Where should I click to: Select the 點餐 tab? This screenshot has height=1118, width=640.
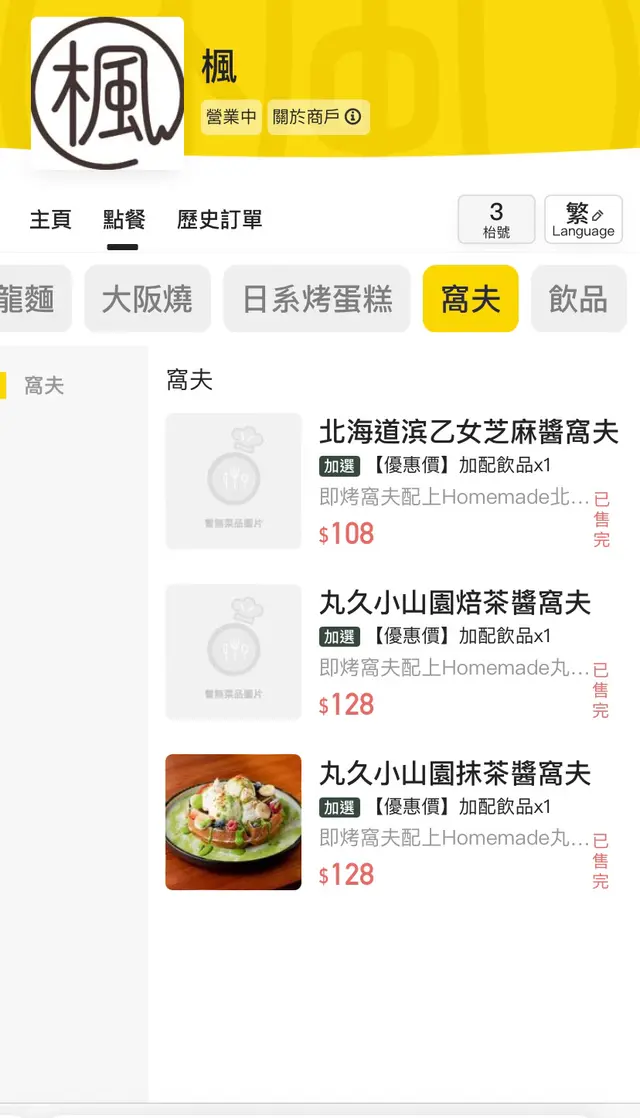[x=124, y=220]
